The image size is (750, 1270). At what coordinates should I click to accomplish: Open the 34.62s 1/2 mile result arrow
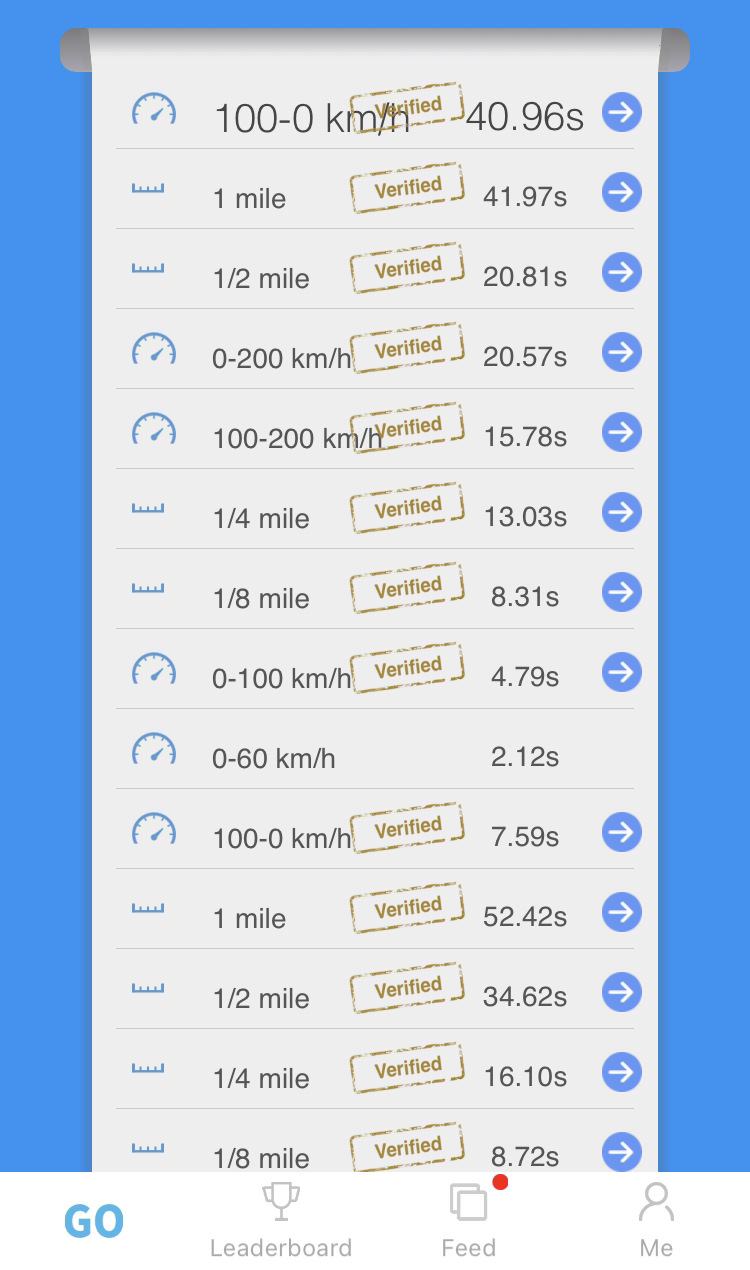tap(621, 992)
